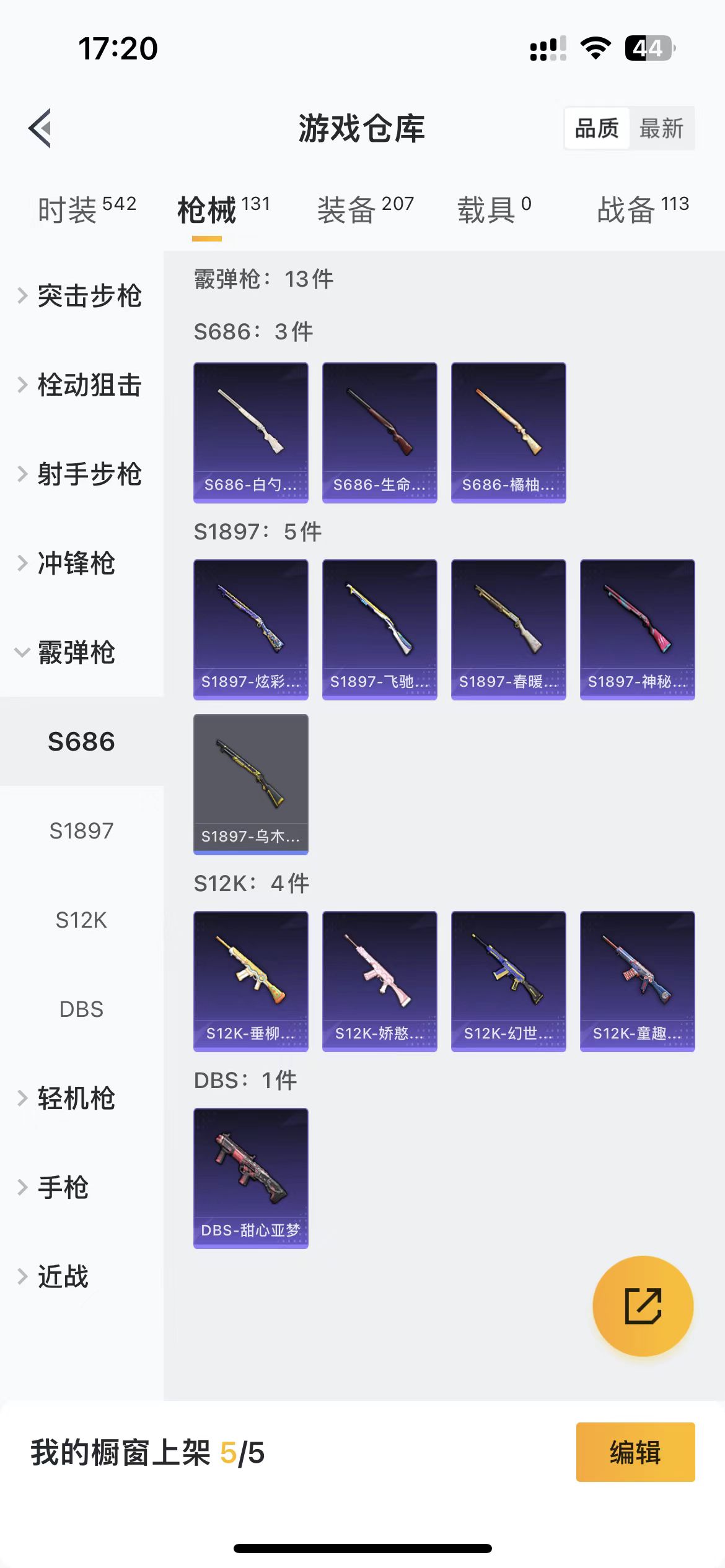The height and width of the screenshot is (1568, 725).
Task: Collapse the 霰弹枪 category
Action: [76, 653]
